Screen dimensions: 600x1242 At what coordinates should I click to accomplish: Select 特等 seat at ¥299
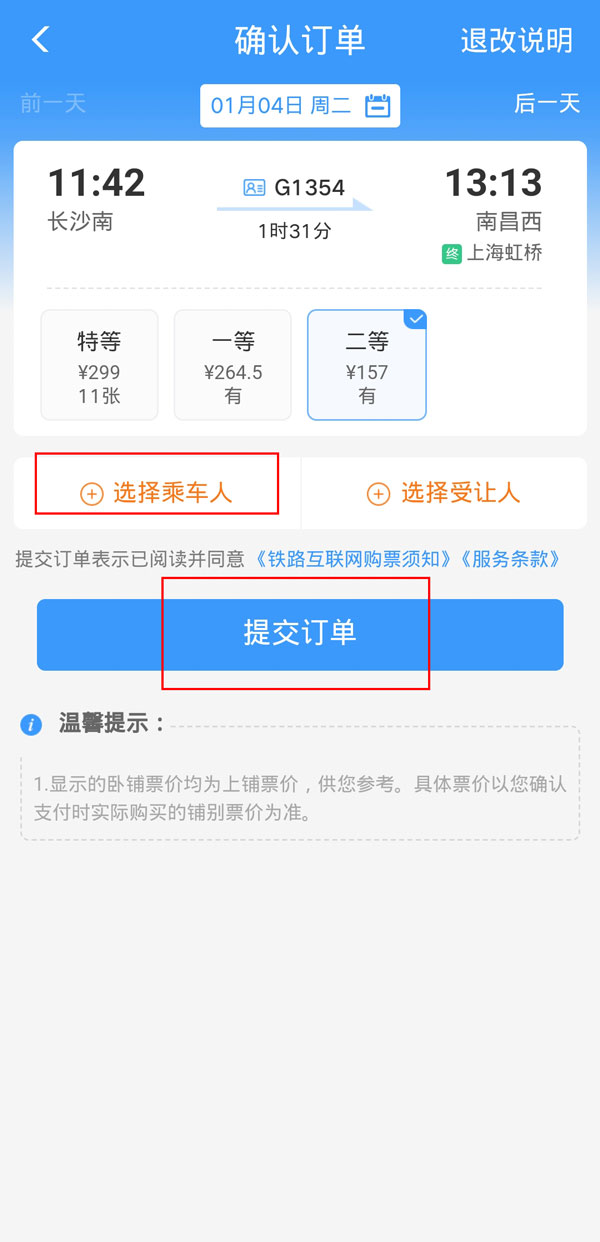tap(99, 365)
